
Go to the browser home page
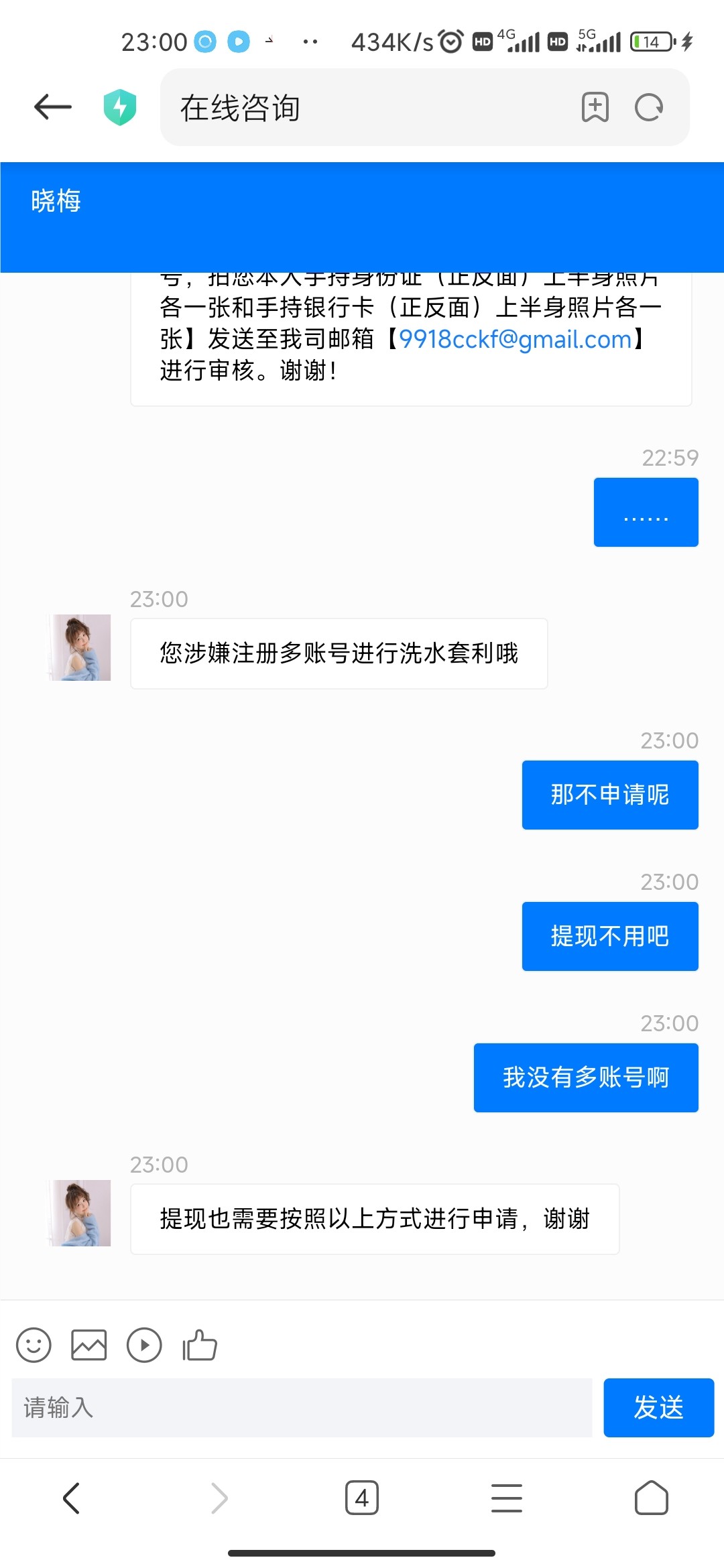tap(652, 1498)
